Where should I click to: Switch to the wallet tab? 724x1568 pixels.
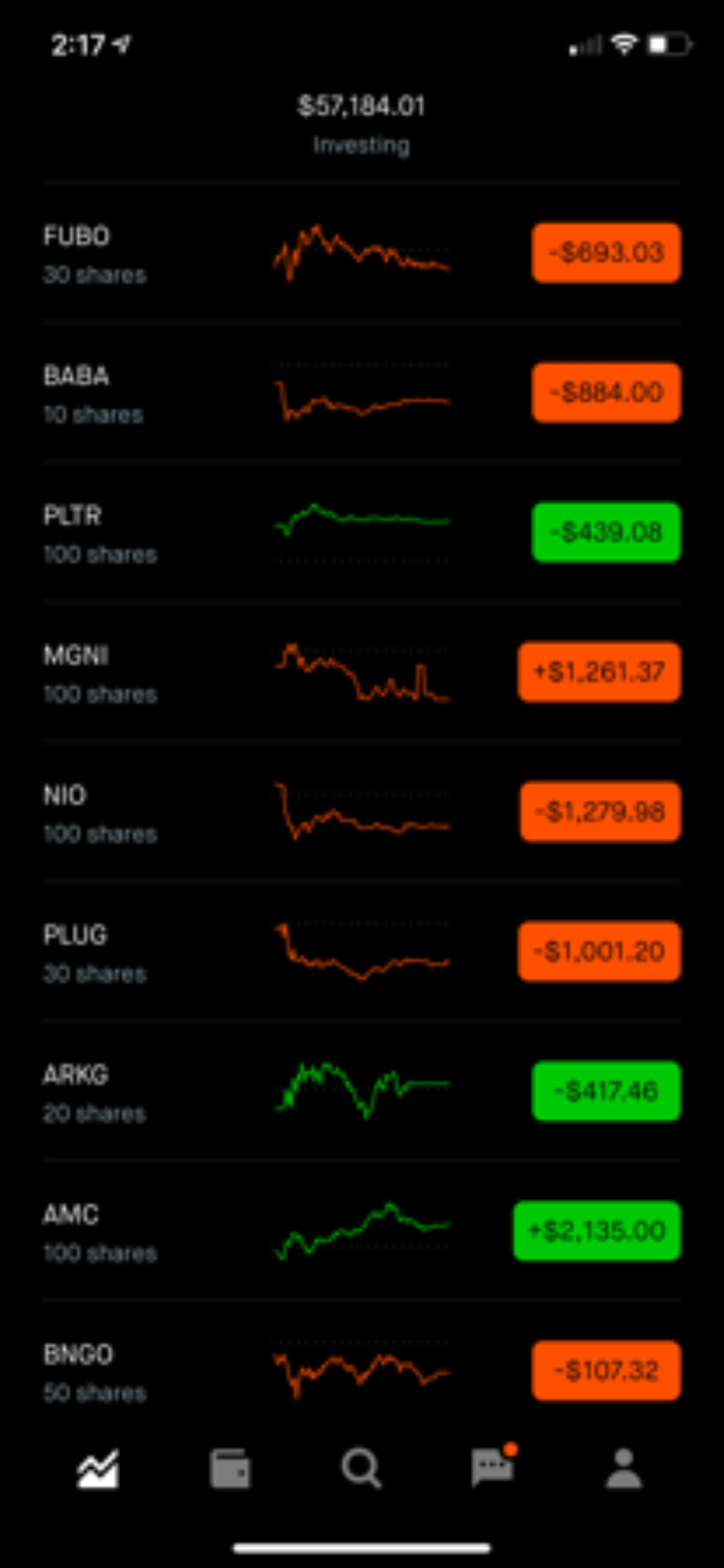tap(230, 1468)
